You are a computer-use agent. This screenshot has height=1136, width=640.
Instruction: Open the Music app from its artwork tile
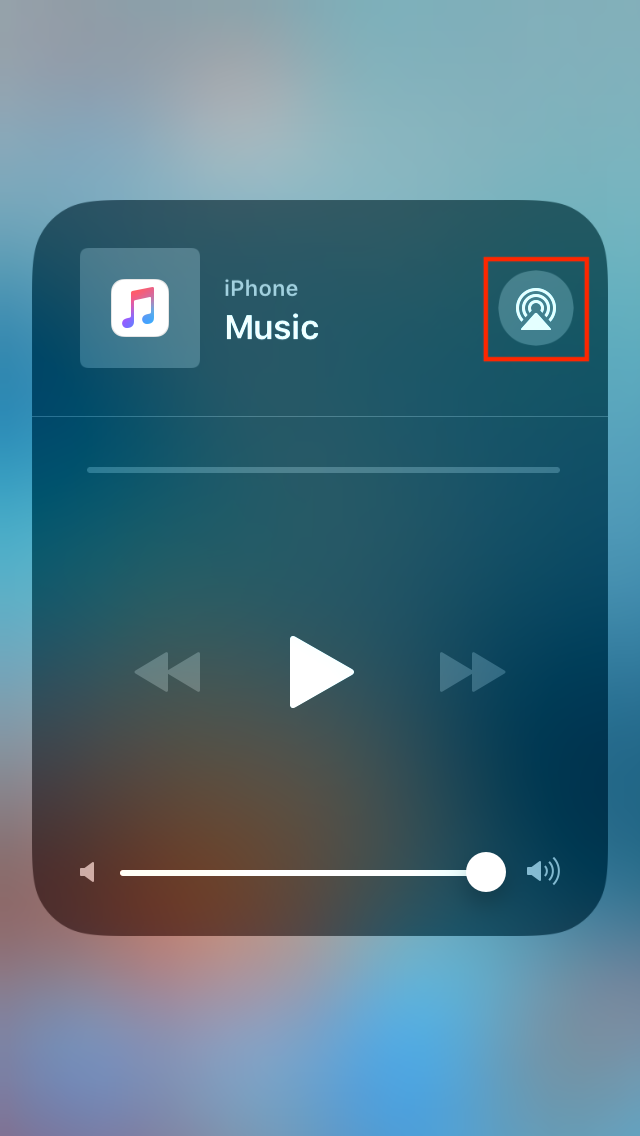[x=140, y=308]
